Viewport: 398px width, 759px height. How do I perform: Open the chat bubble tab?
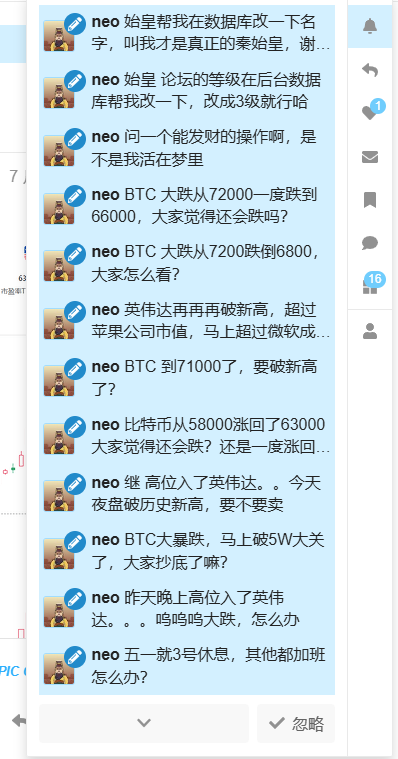[370, 243]
